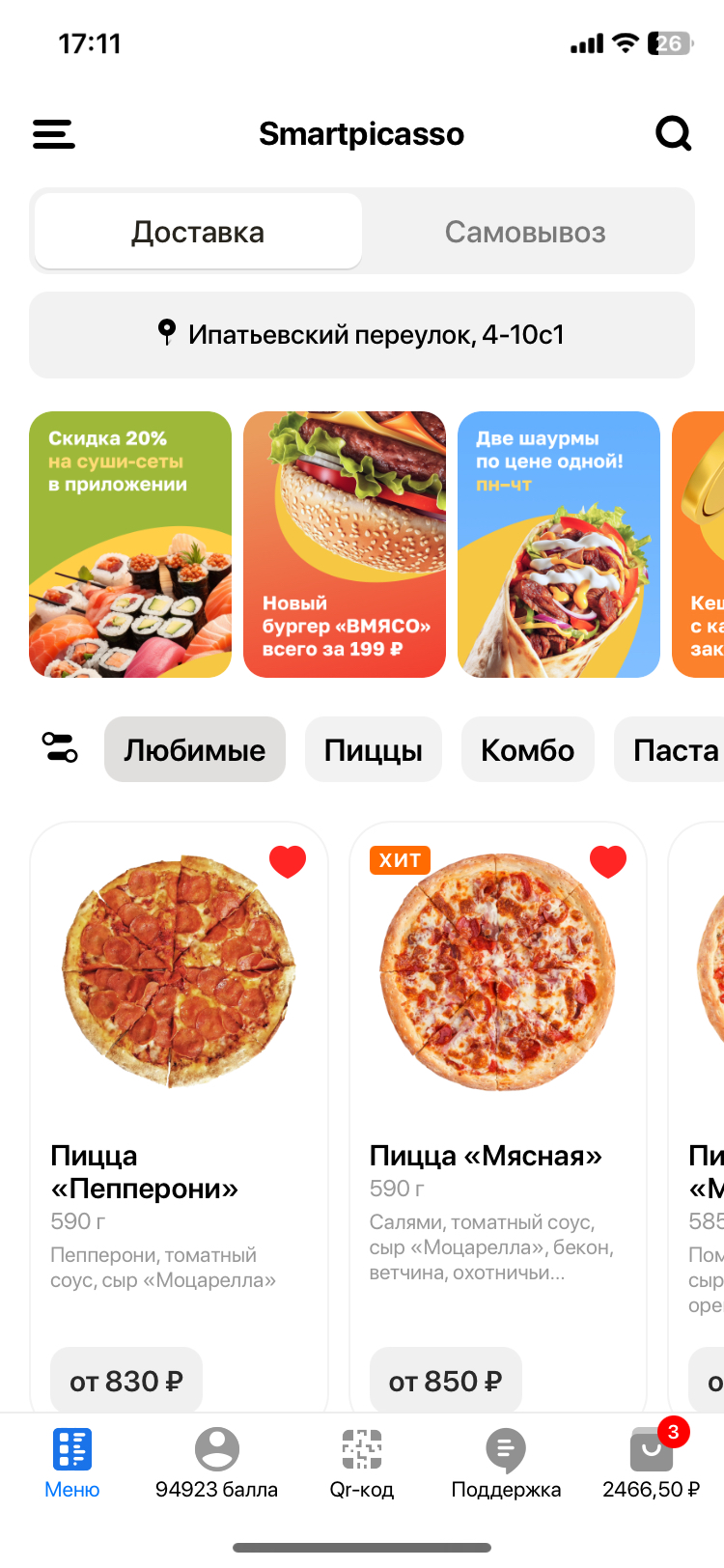Add Пицца «Мясная» for от 850 ₽
The image size is (724, 1568).
[446, 1382]
